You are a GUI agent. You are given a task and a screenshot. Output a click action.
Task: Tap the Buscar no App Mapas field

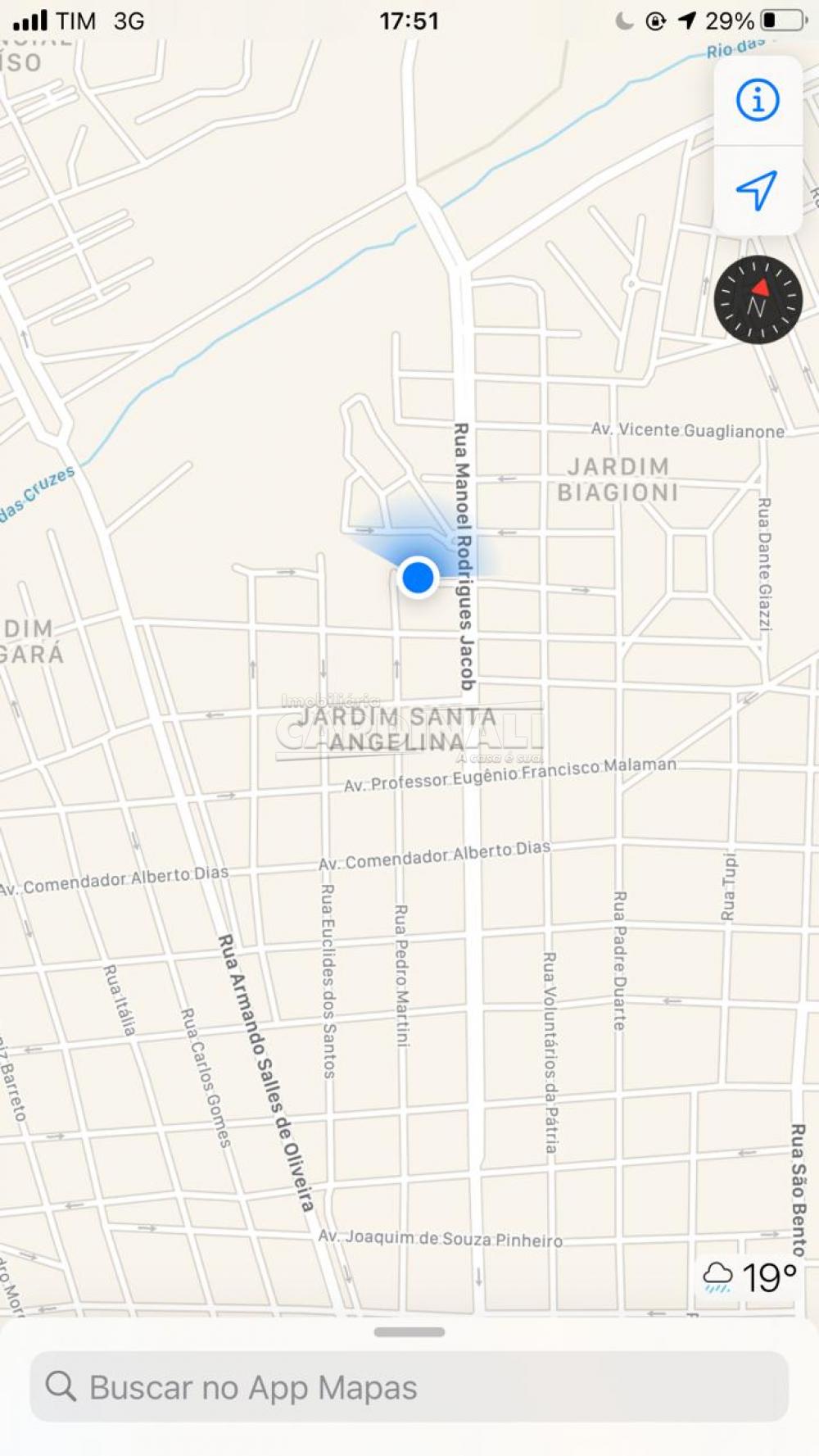[409, 1387]
